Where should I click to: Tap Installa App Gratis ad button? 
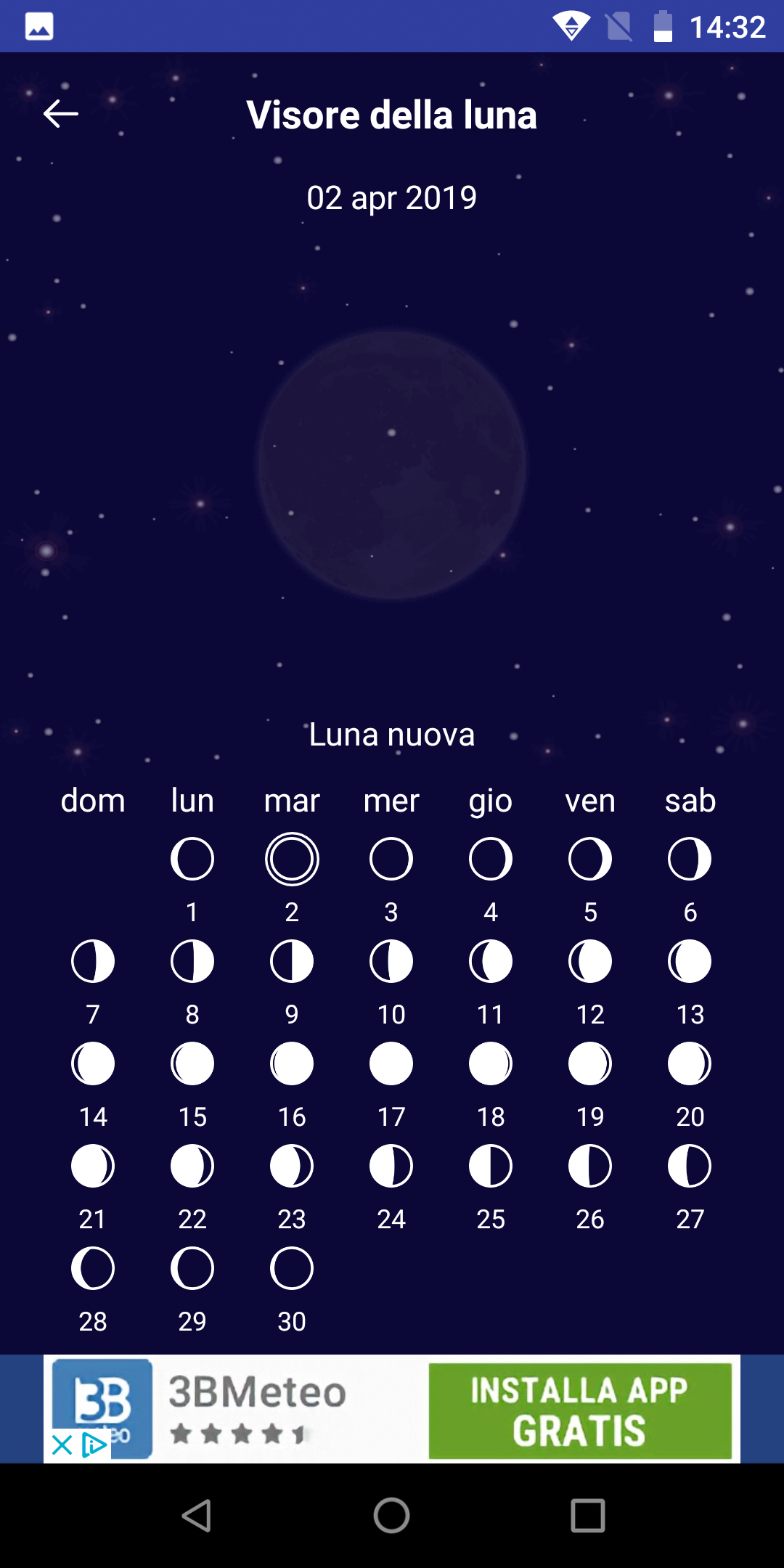580,1410
